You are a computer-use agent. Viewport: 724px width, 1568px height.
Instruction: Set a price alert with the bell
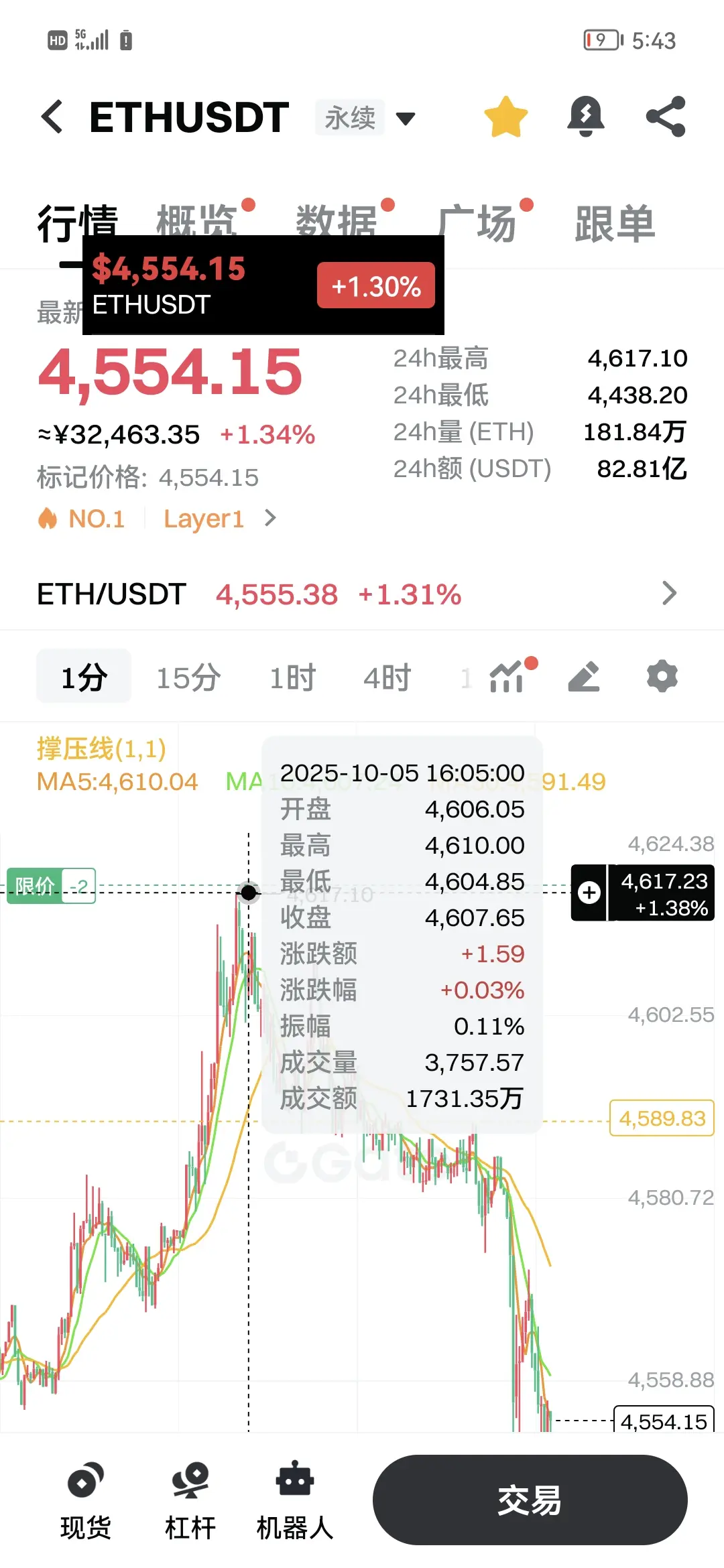tap(585, 117)
